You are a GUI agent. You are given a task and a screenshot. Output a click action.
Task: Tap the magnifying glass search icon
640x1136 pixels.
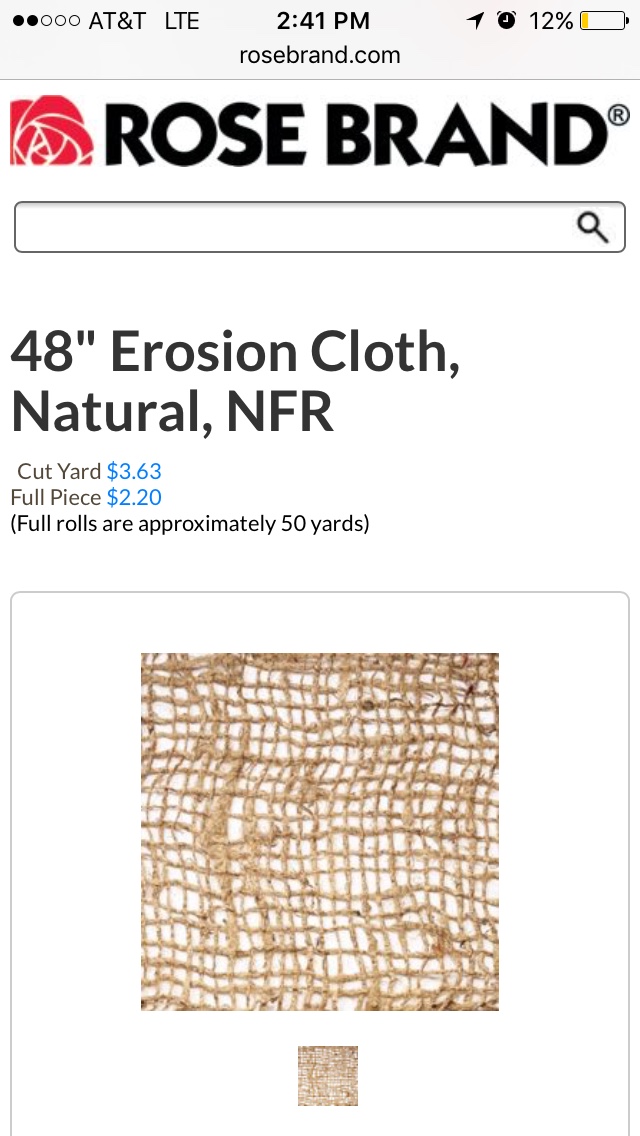(x=593, y=228)
